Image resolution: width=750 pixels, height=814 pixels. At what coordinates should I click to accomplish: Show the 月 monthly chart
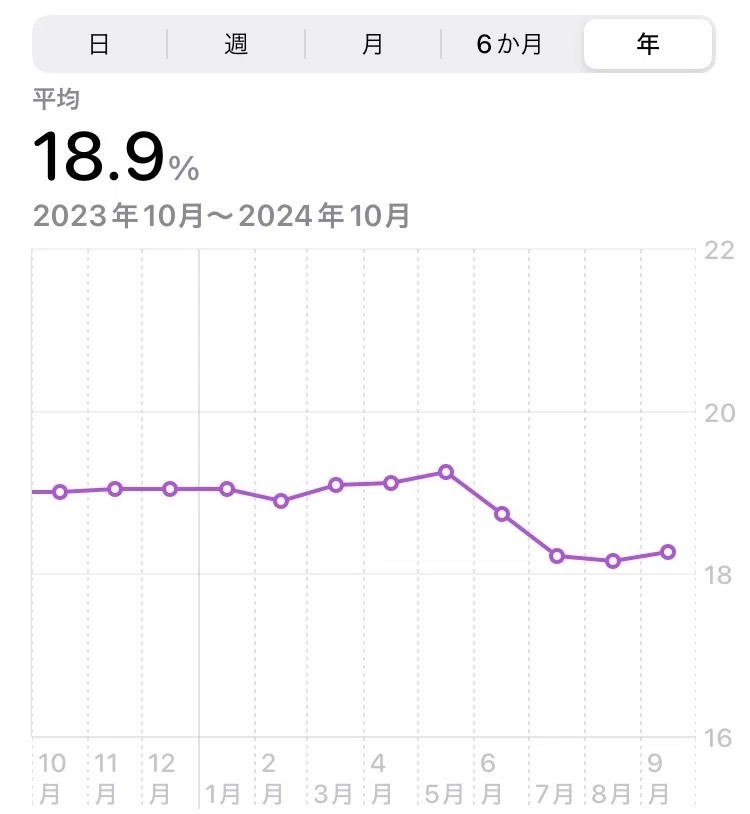click(x=373, y=44)
